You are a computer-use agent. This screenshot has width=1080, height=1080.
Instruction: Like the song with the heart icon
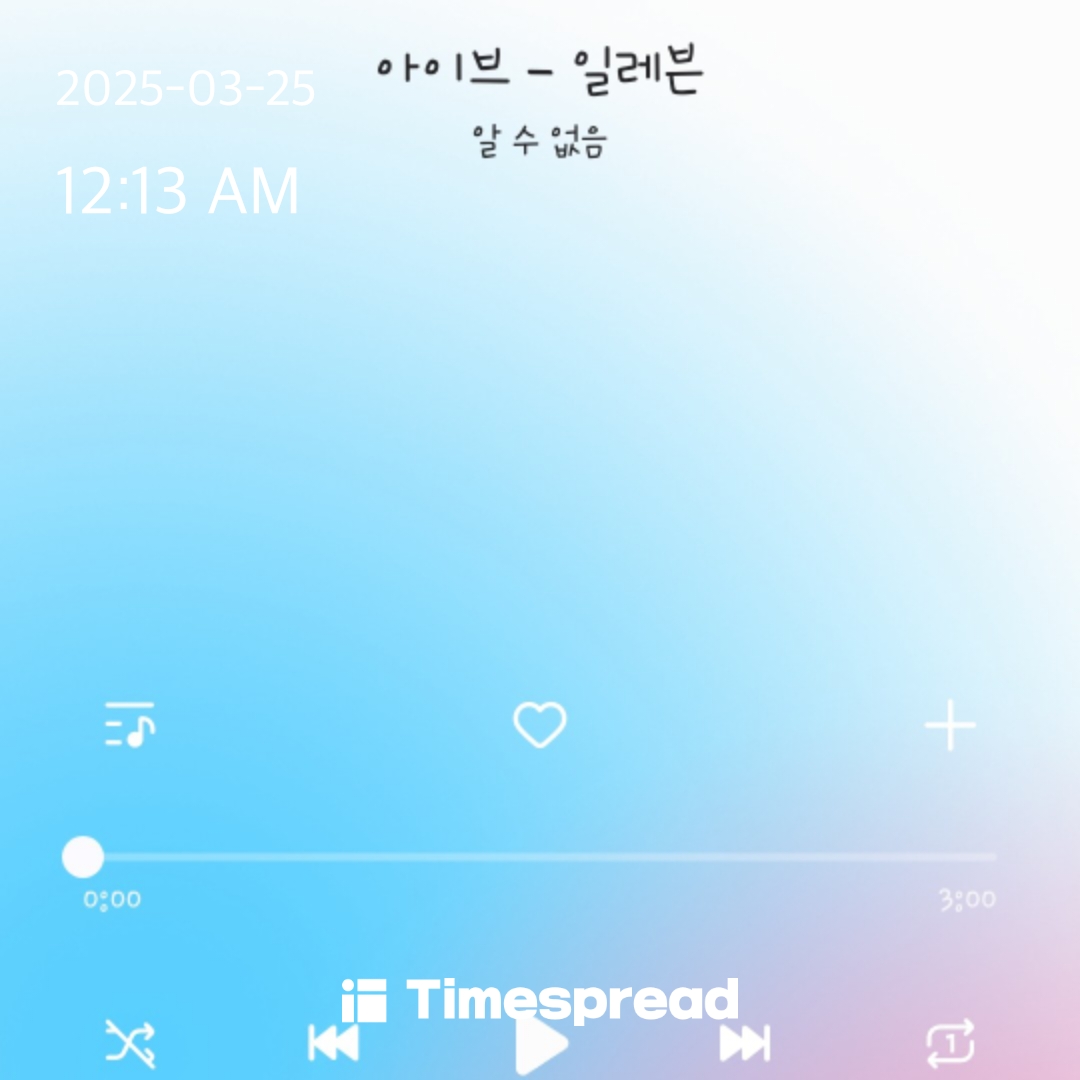point(540,725)
